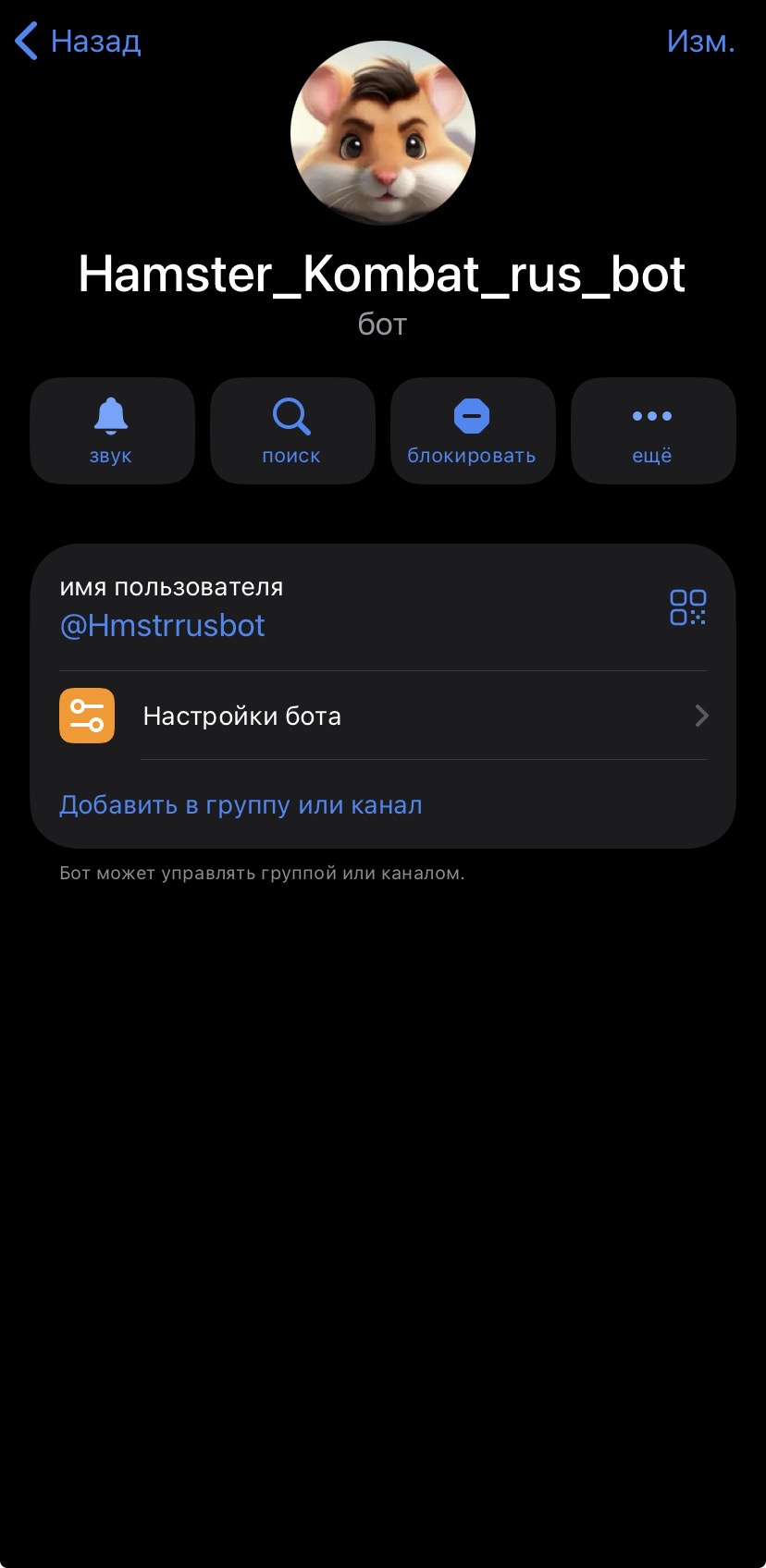766x1568 pixels.
Task: Select Добавить в группу или канал
Action: pos(241,805)
